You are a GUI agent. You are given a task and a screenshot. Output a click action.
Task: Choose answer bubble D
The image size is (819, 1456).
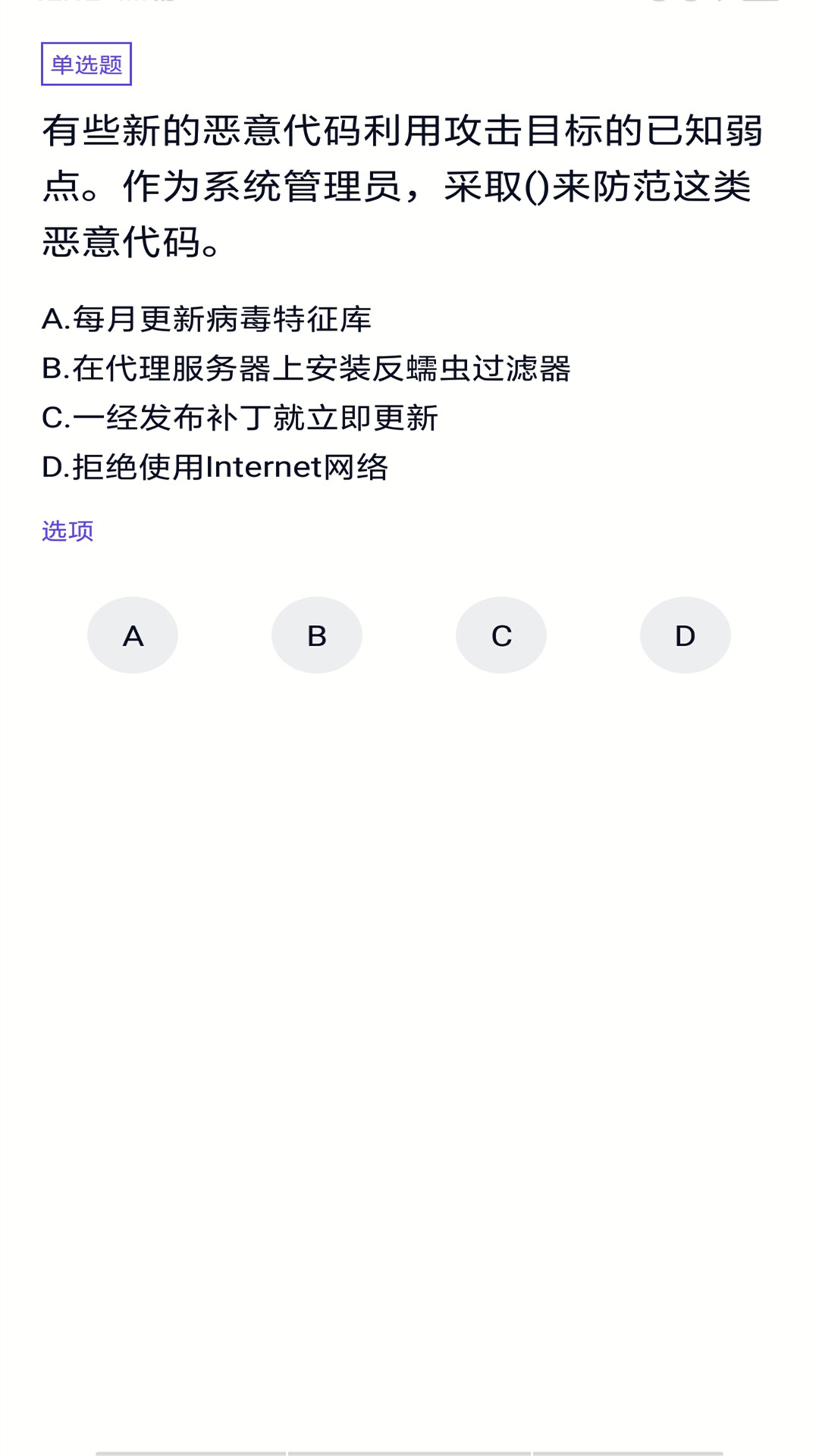(x=685, y=635)
